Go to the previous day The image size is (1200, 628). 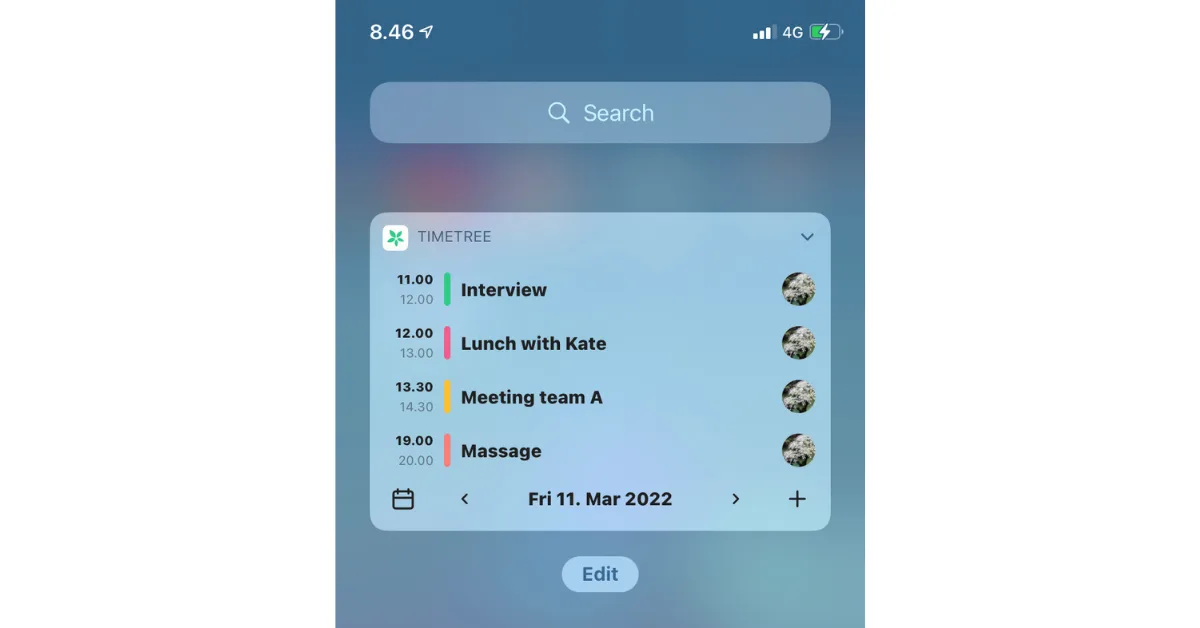465,499
